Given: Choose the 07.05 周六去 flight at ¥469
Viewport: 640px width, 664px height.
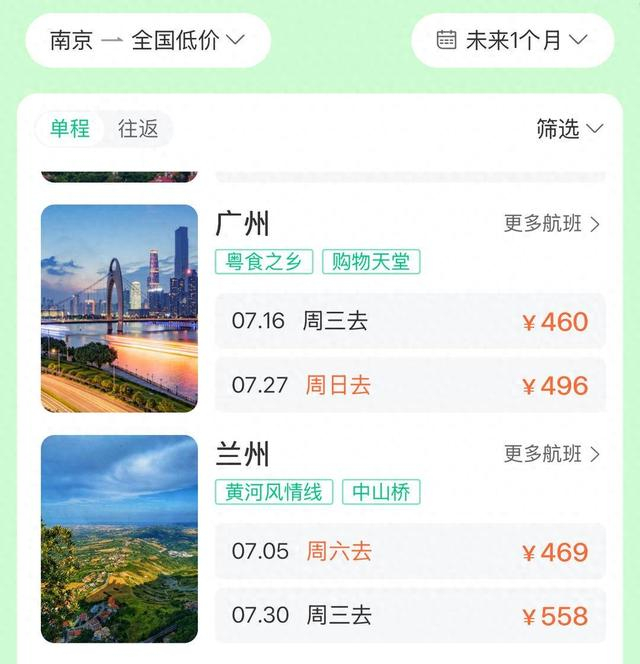Looking at the screenshot, I should 410,551.
